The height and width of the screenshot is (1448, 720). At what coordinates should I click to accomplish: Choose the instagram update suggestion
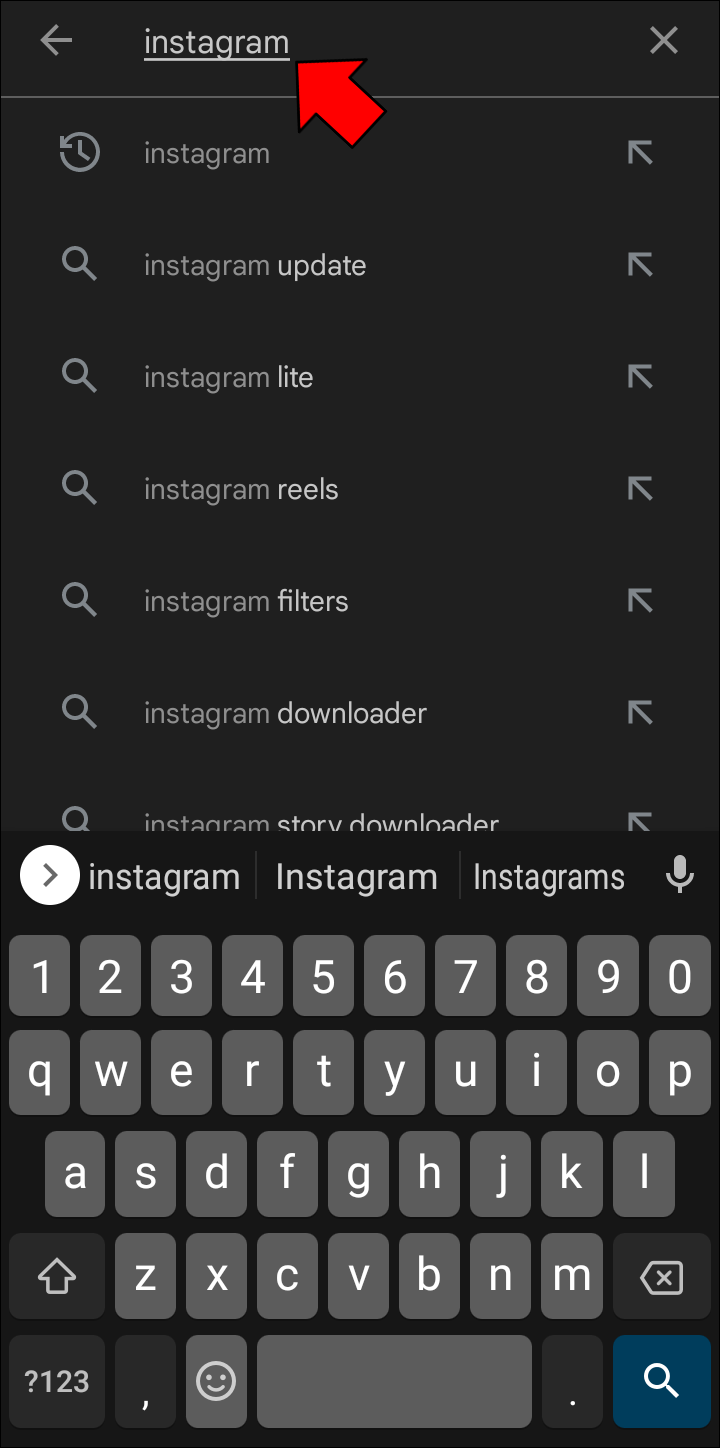coord(255,266)
